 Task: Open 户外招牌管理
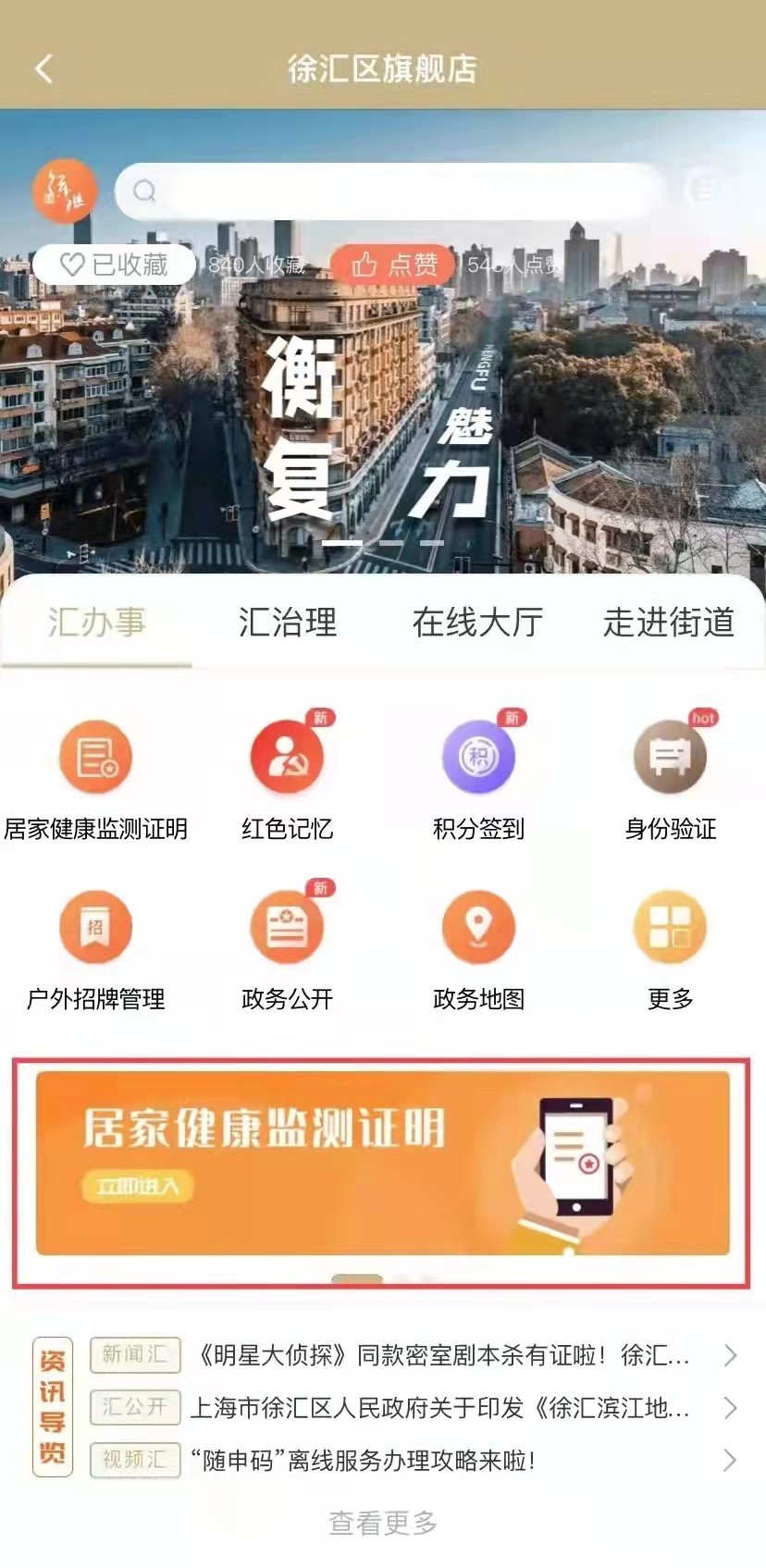tap(96, 929)
